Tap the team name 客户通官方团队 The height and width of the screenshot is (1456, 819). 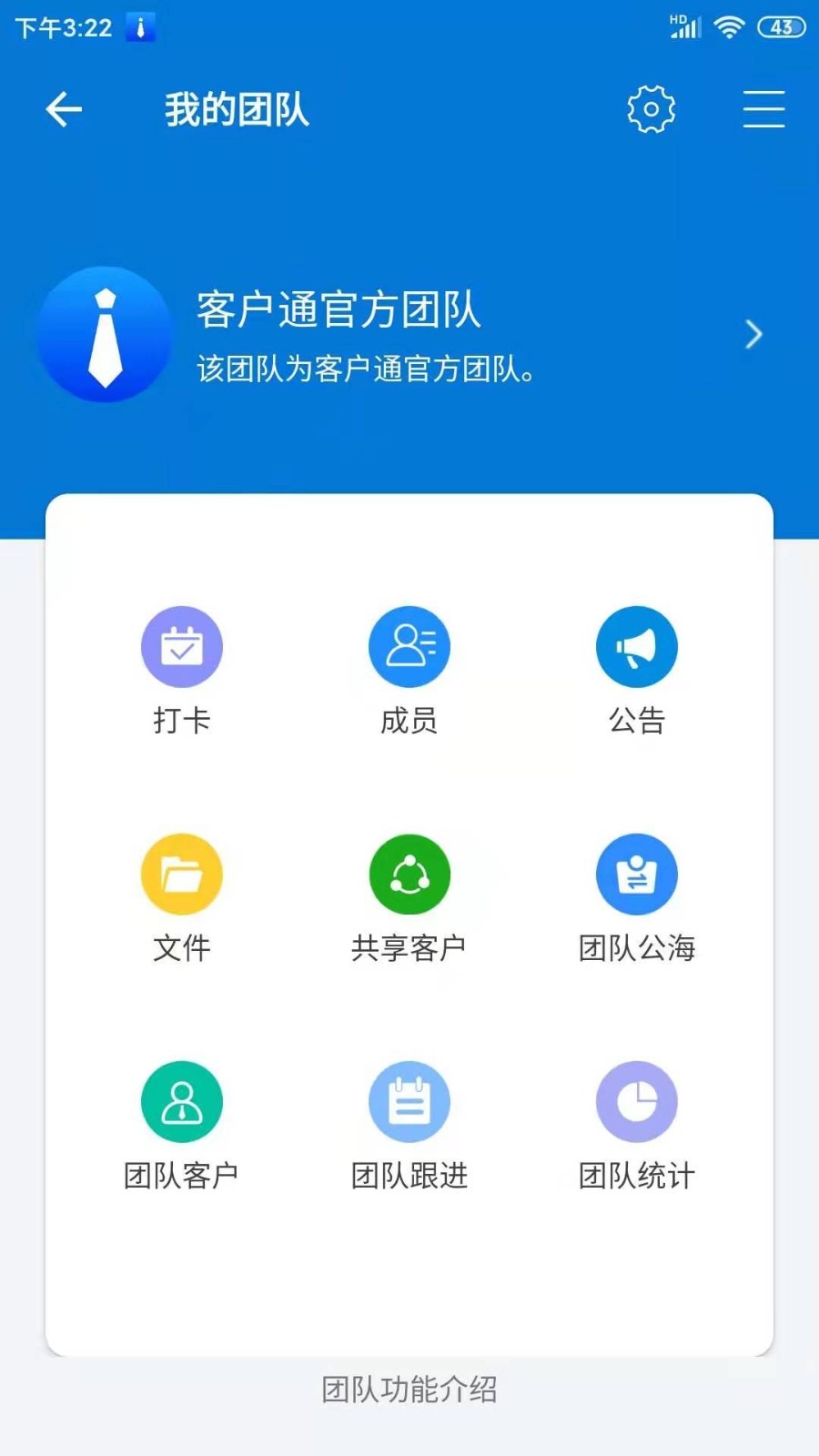341,312
